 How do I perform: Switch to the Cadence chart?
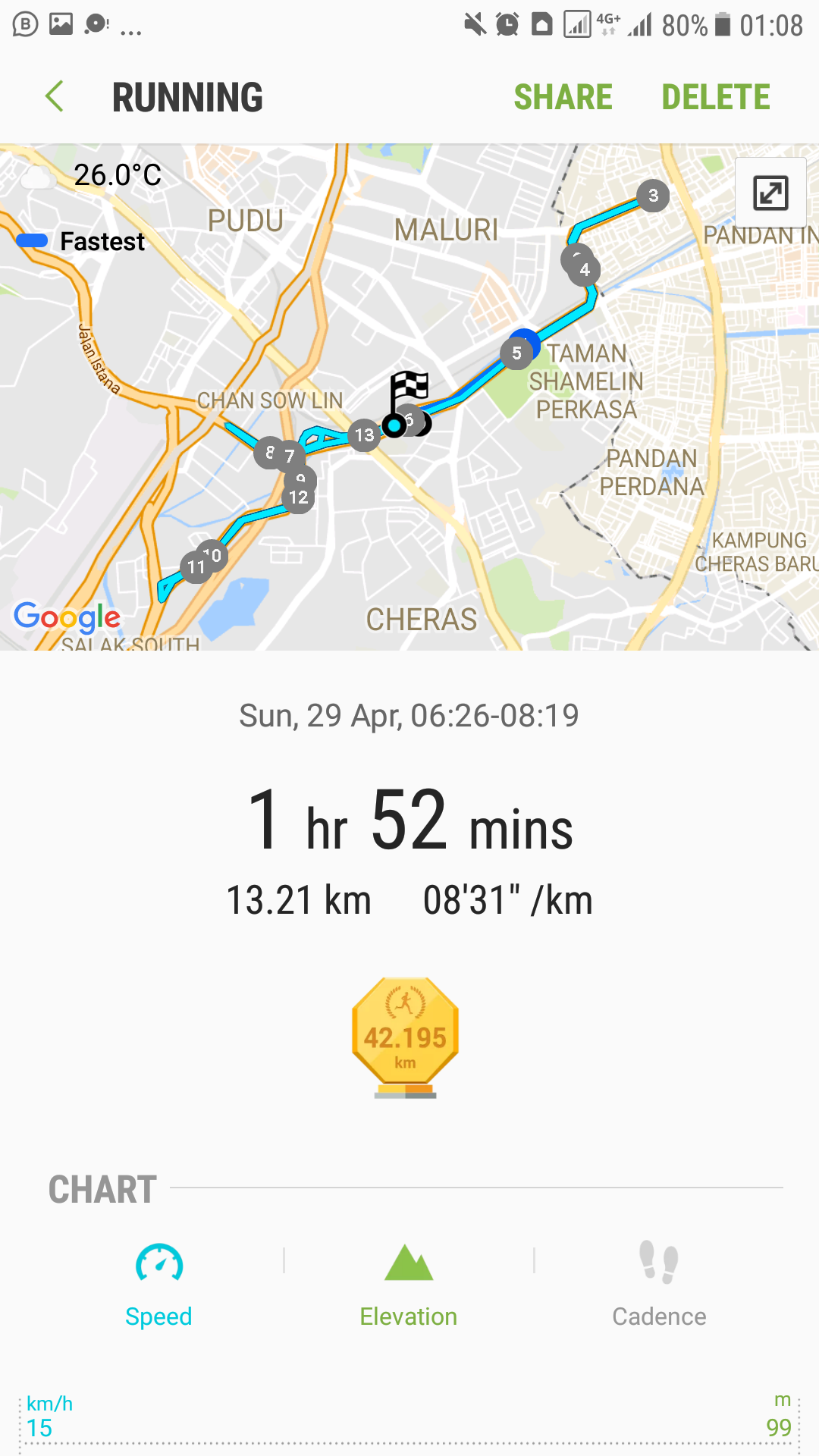tap(659, 1285)
